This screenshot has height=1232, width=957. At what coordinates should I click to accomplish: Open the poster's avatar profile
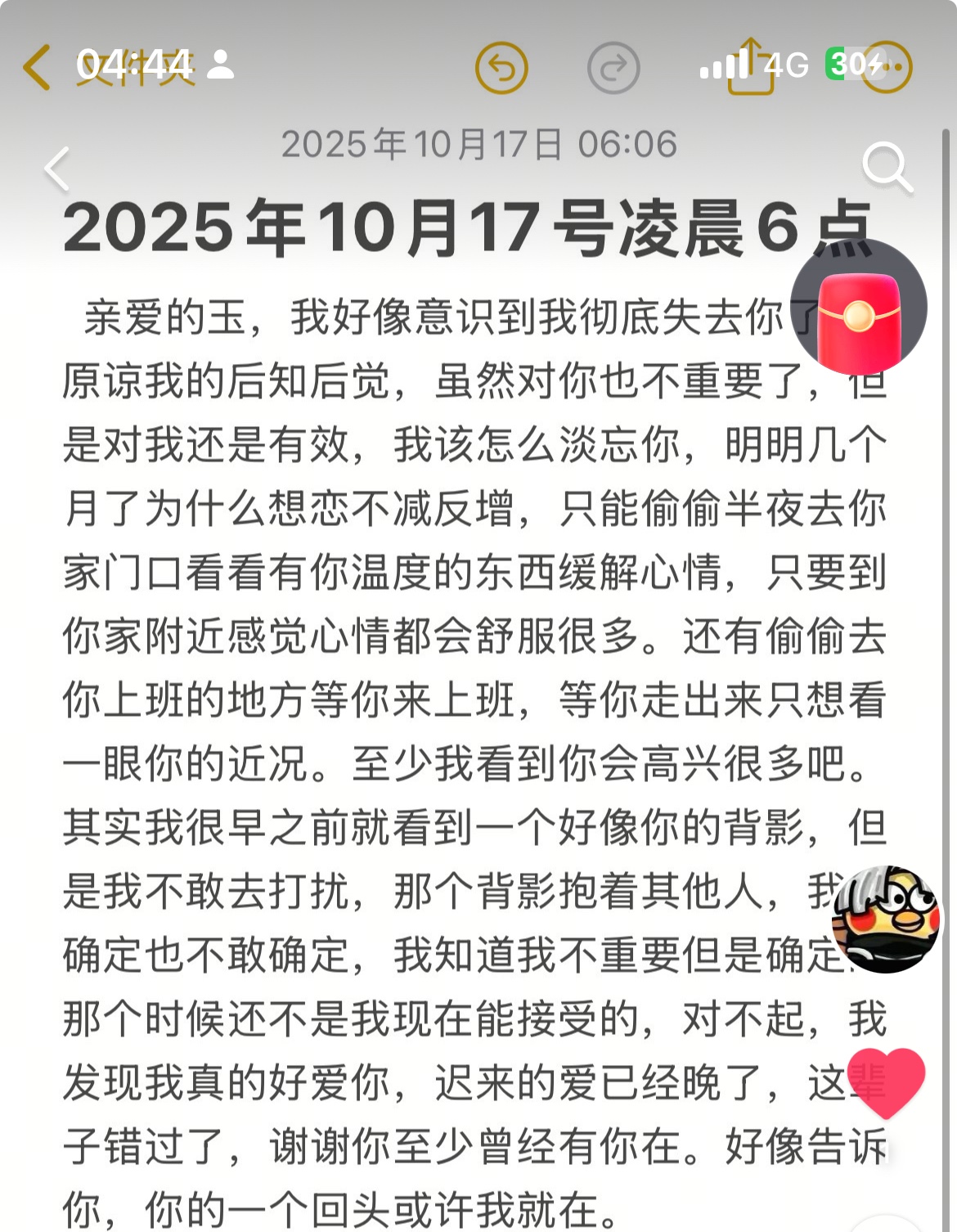tap(886, 919)
